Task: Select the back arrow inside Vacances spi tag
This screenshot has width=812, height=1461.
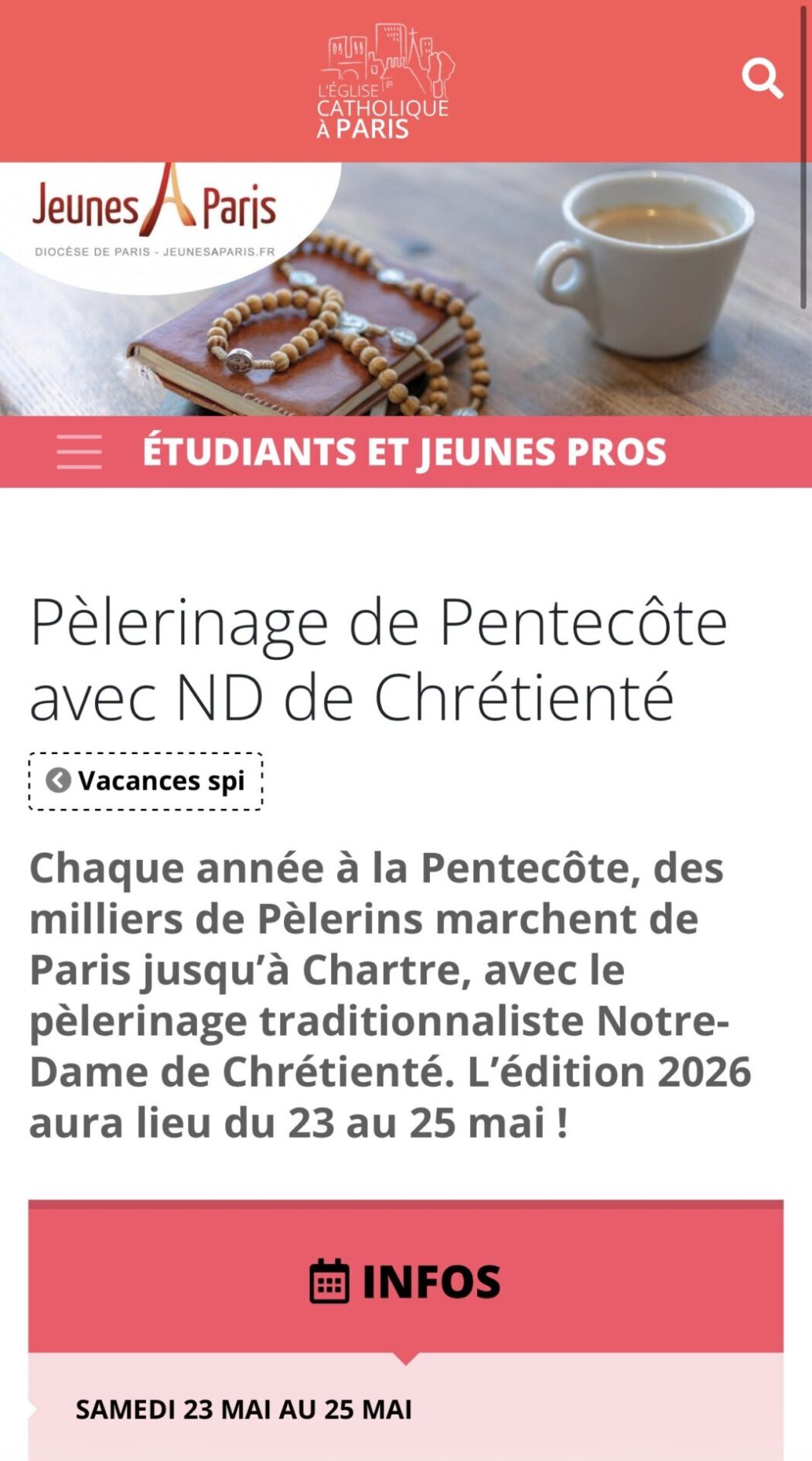Action: click(x=56, y=781)
